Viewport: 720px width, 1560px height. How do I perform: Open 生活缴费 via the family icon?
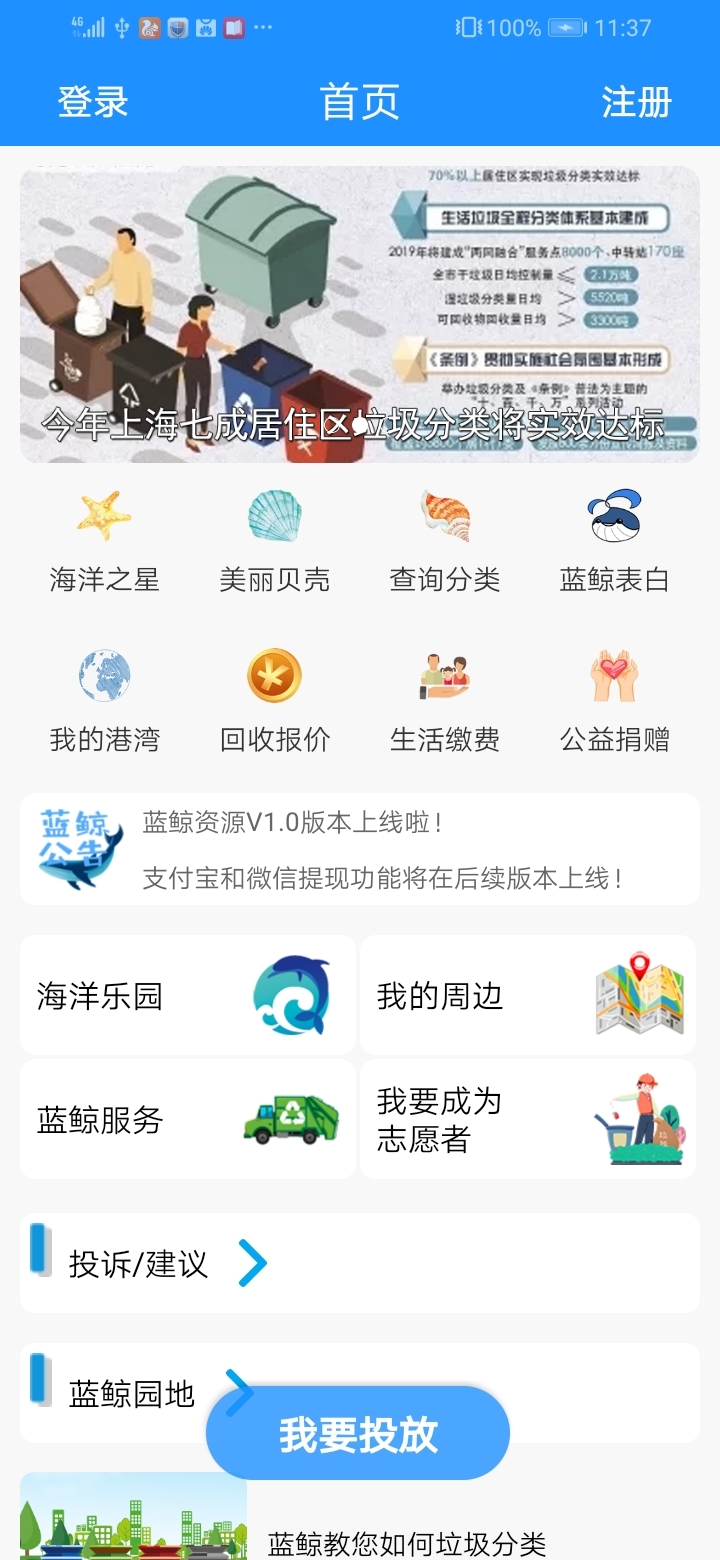pyautogui.click(x=443, y=675)
